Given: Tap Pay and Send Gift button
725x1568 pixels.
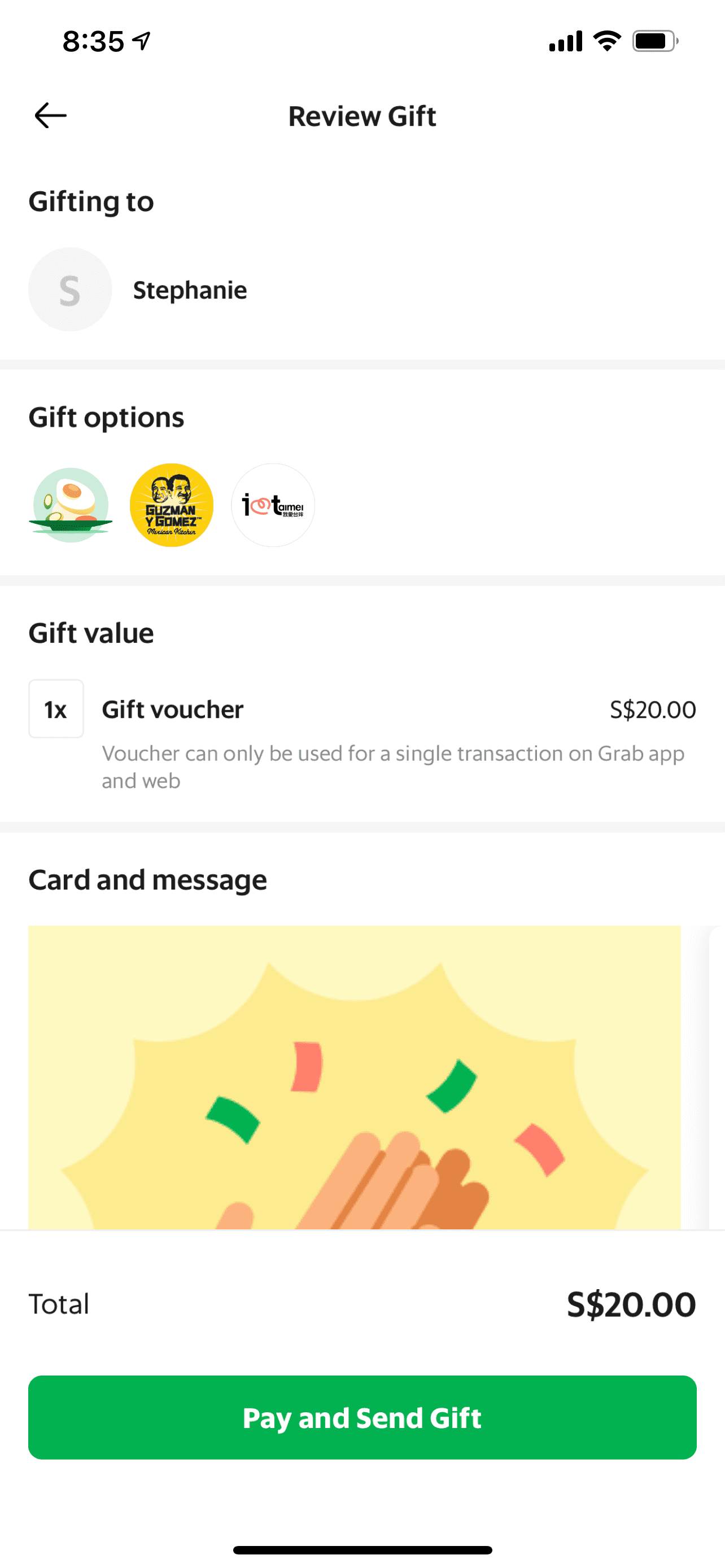Looking at the screenshot, I should click(362, 1418).
